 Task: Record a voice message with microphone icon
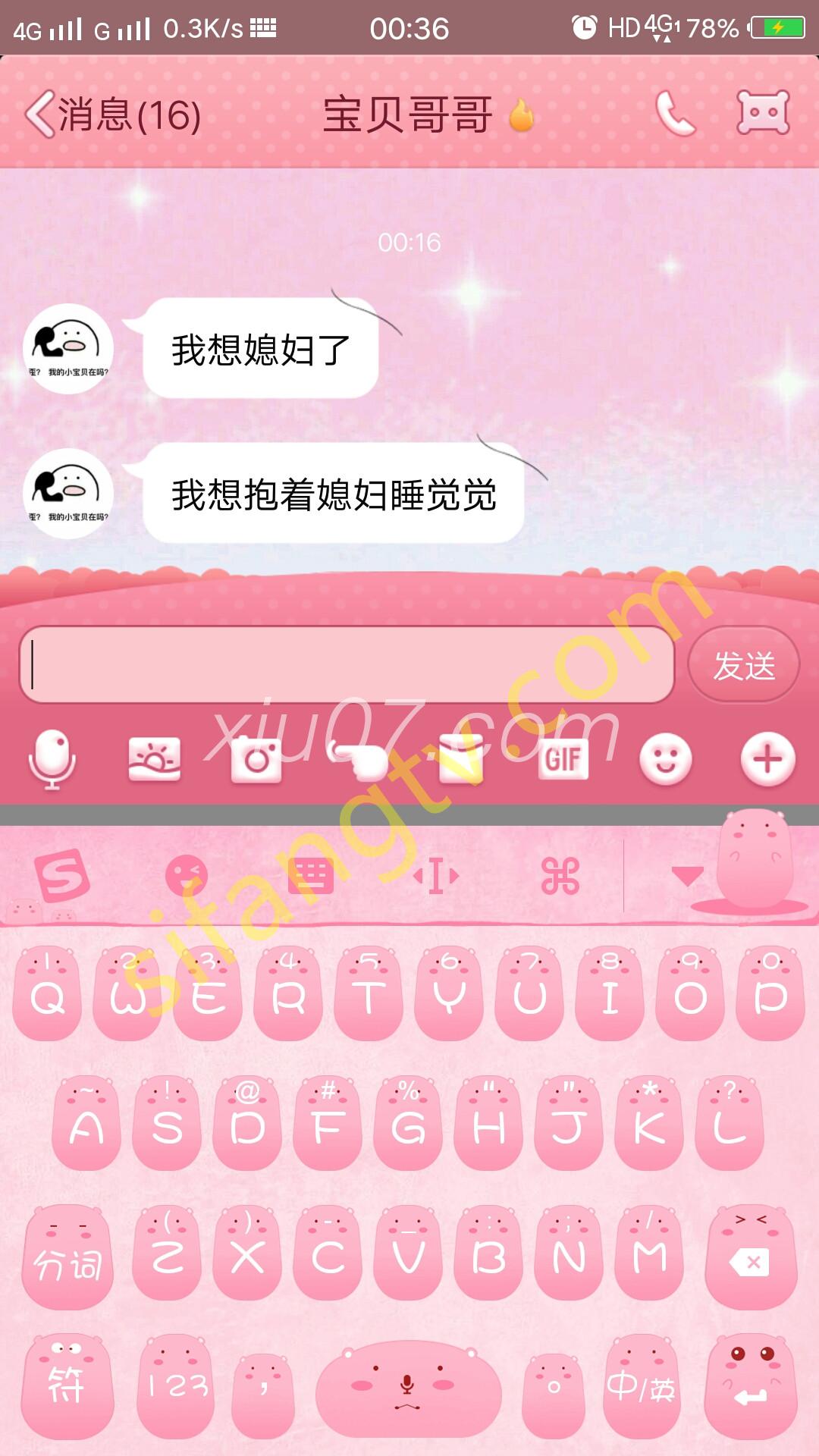(x=52, y=759)
